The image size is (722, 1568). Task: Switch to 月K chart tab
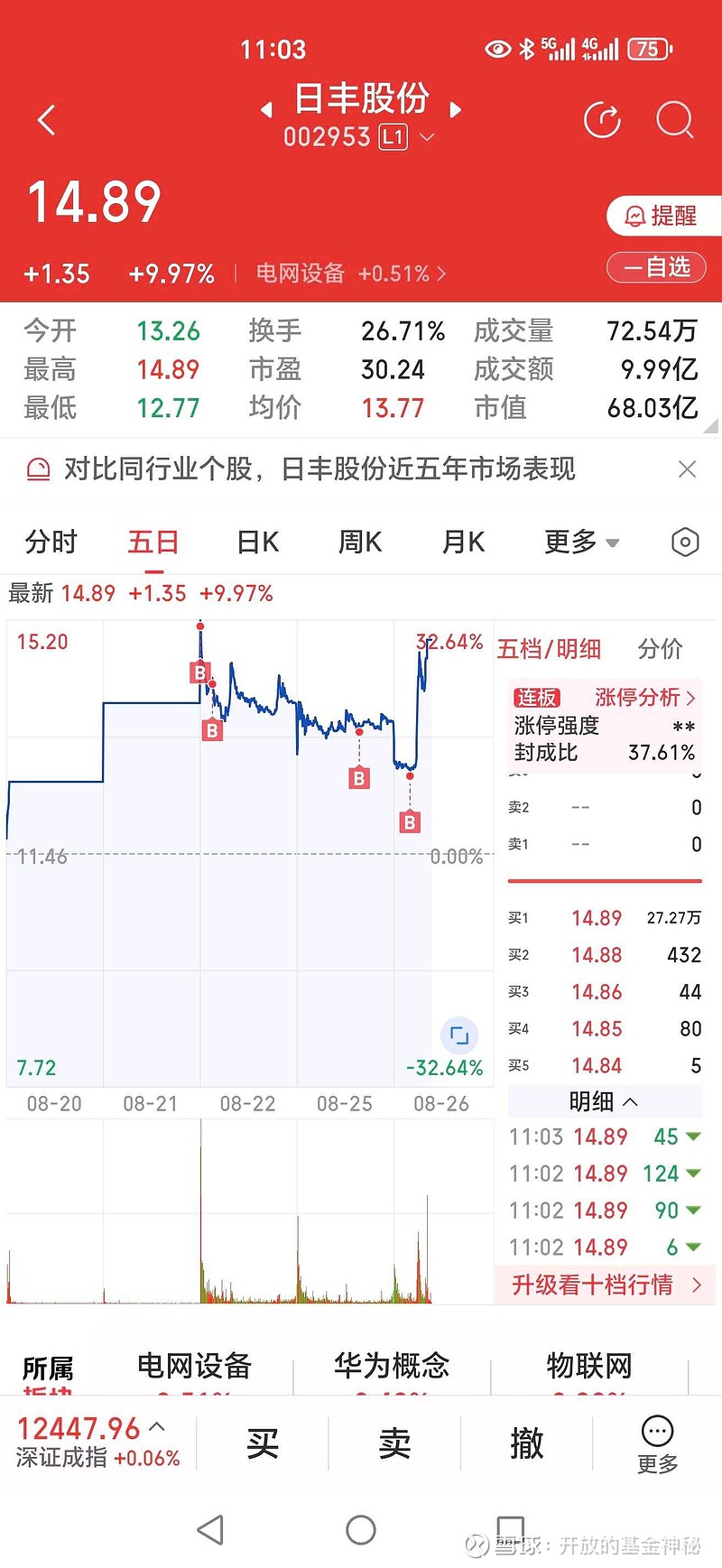click(x=464, y=542)
